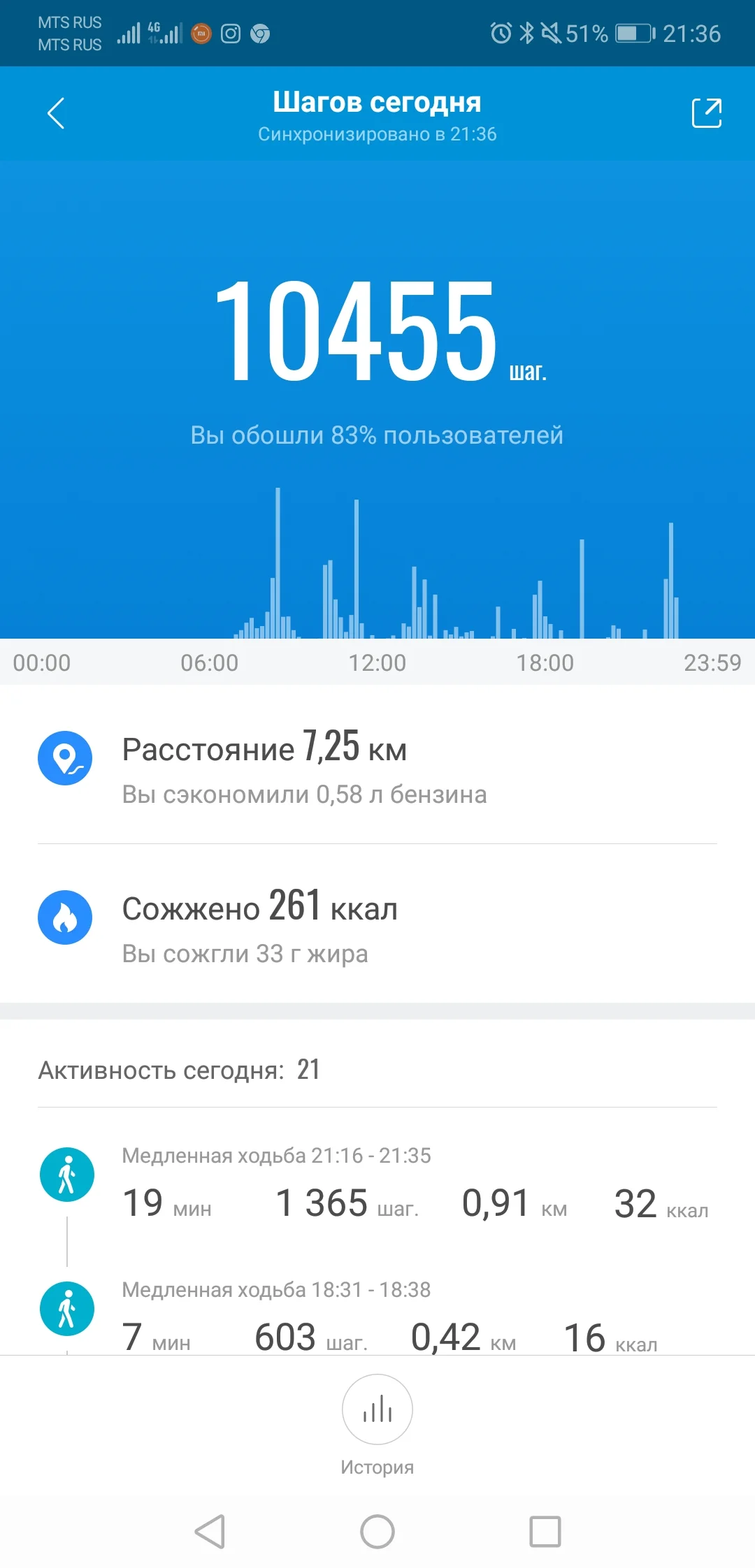Viewport: 755px width, 1568px height.
Task: Open the История (History) chart icon
Action: 377,1409
